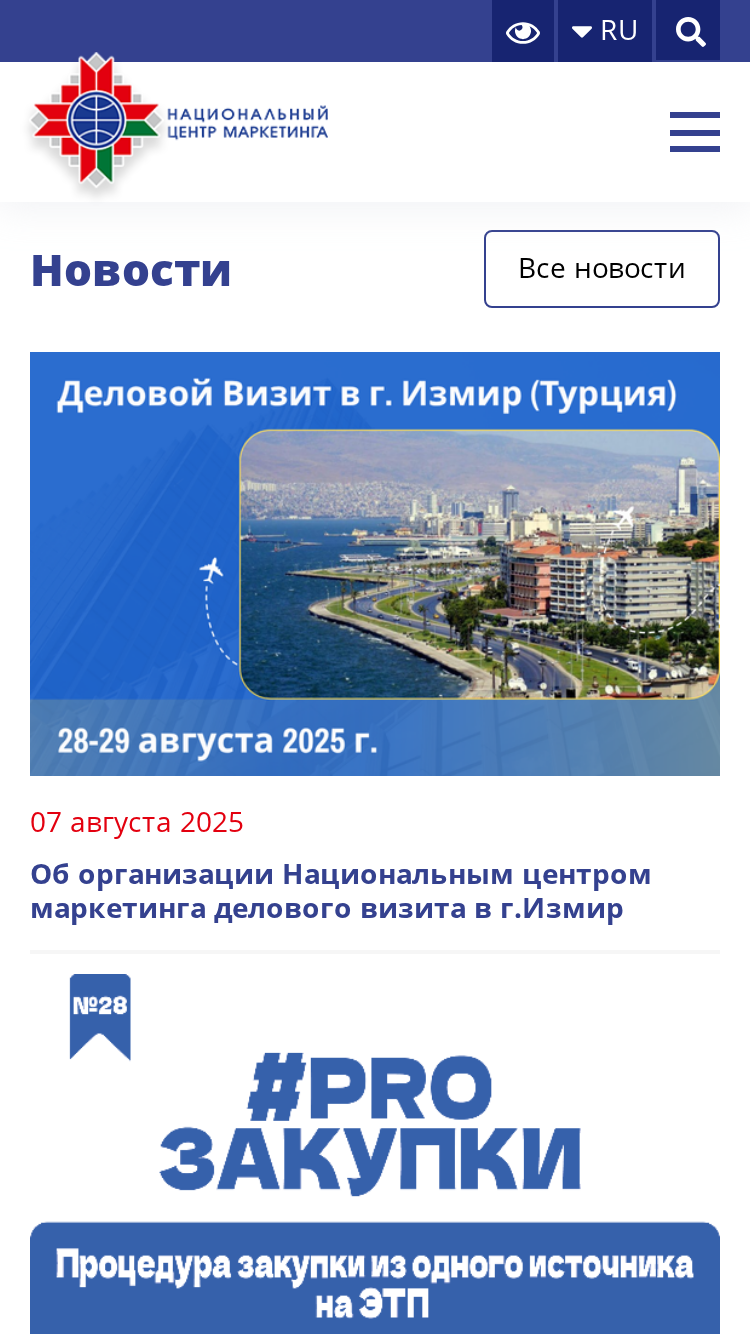The image size is (750, 1334).
Task: Open the hamburger navigation menu
Action: tap(695, 132)
